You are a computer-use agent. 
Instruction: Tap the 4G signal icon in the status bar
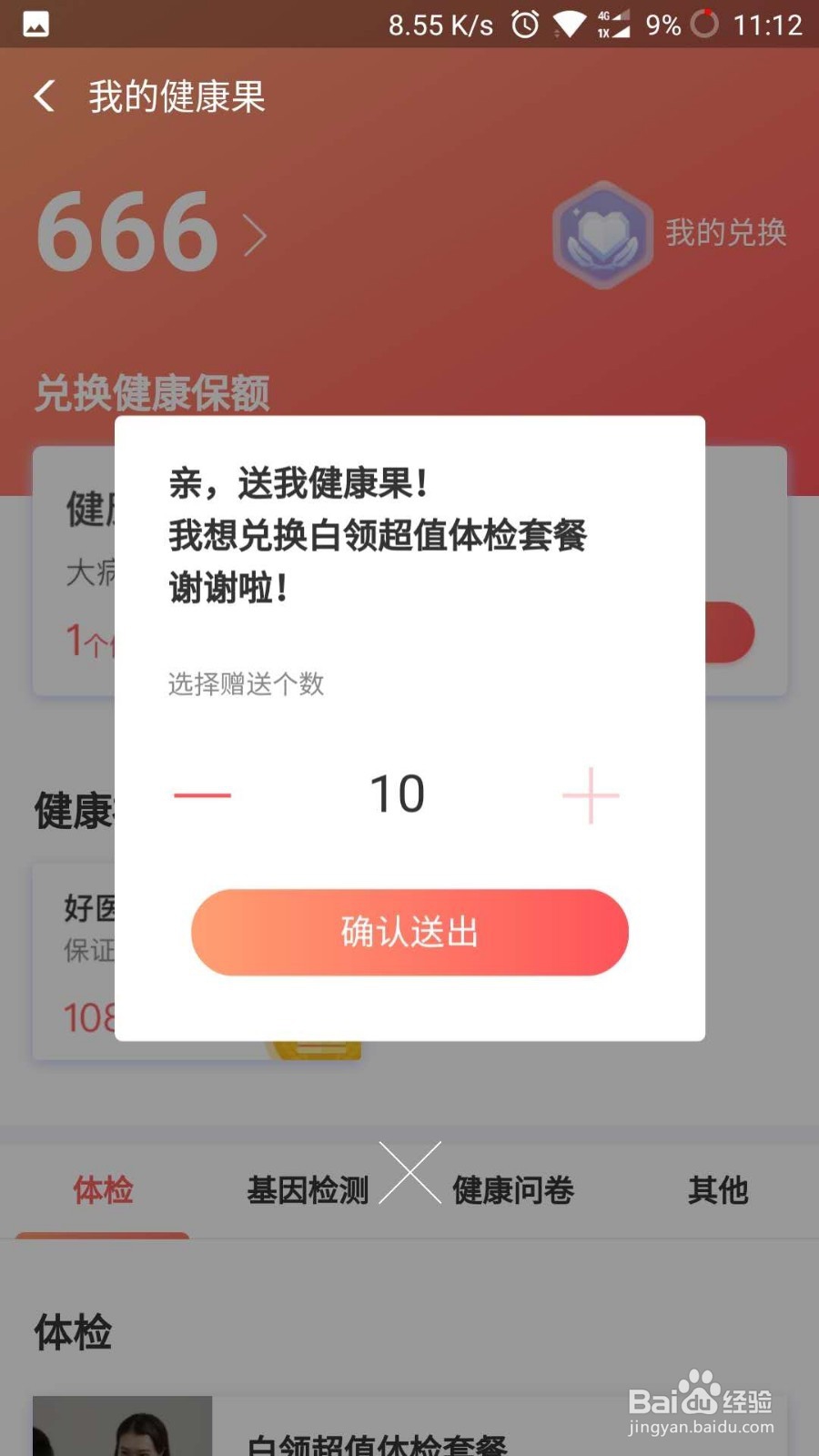point(614,25)
